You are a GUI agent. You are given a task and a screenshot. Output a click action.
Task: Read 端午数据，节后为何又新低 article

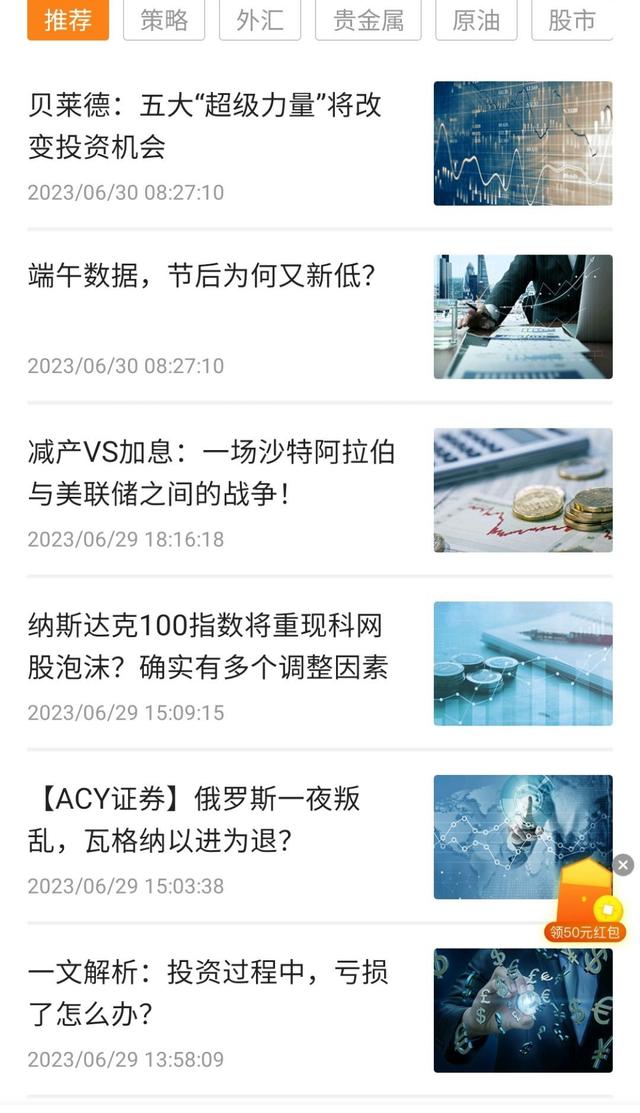[201, 276]
